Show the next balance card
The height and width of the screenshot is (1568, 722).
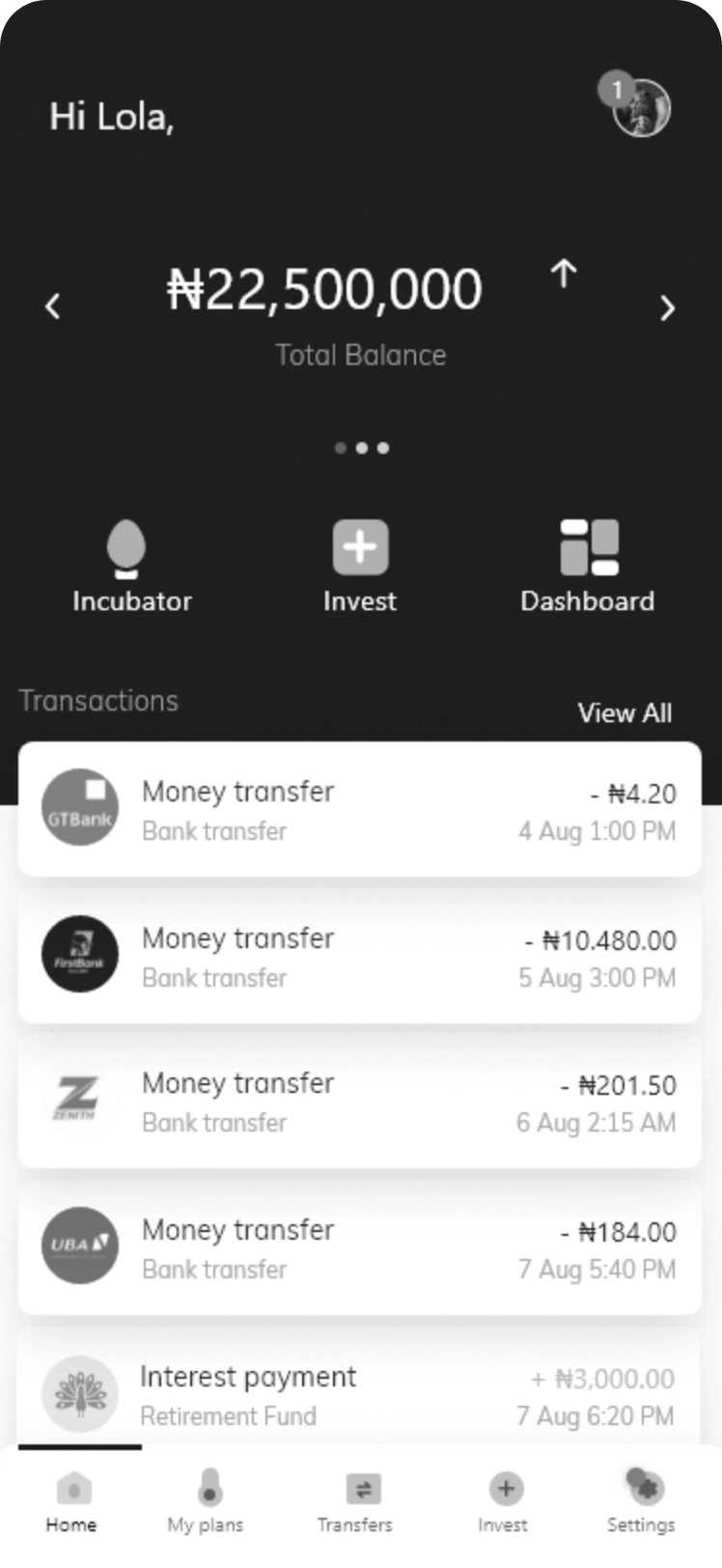point(667,307)
